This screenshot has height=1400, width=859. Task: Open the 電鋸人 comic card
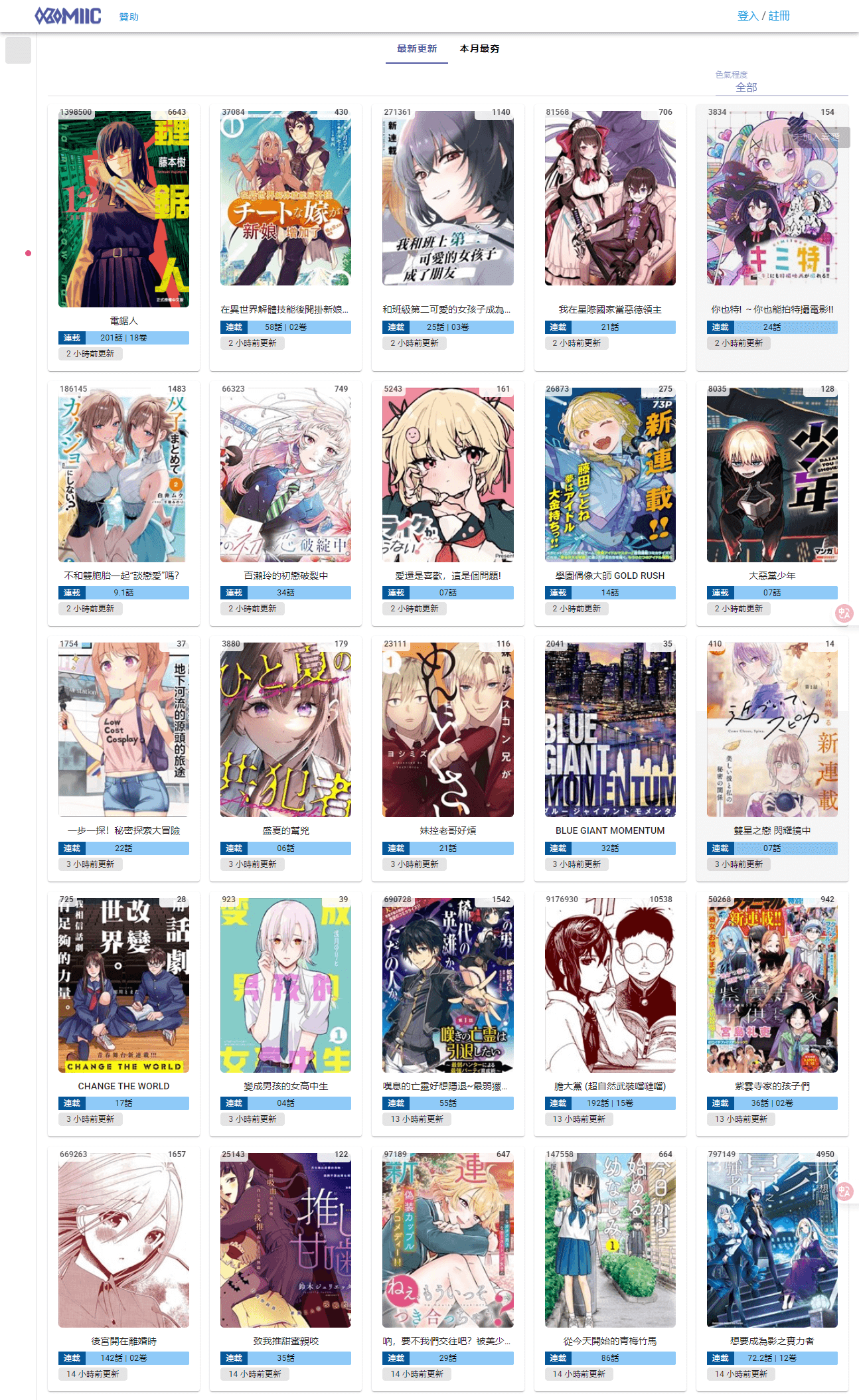(x=123, y=237)
